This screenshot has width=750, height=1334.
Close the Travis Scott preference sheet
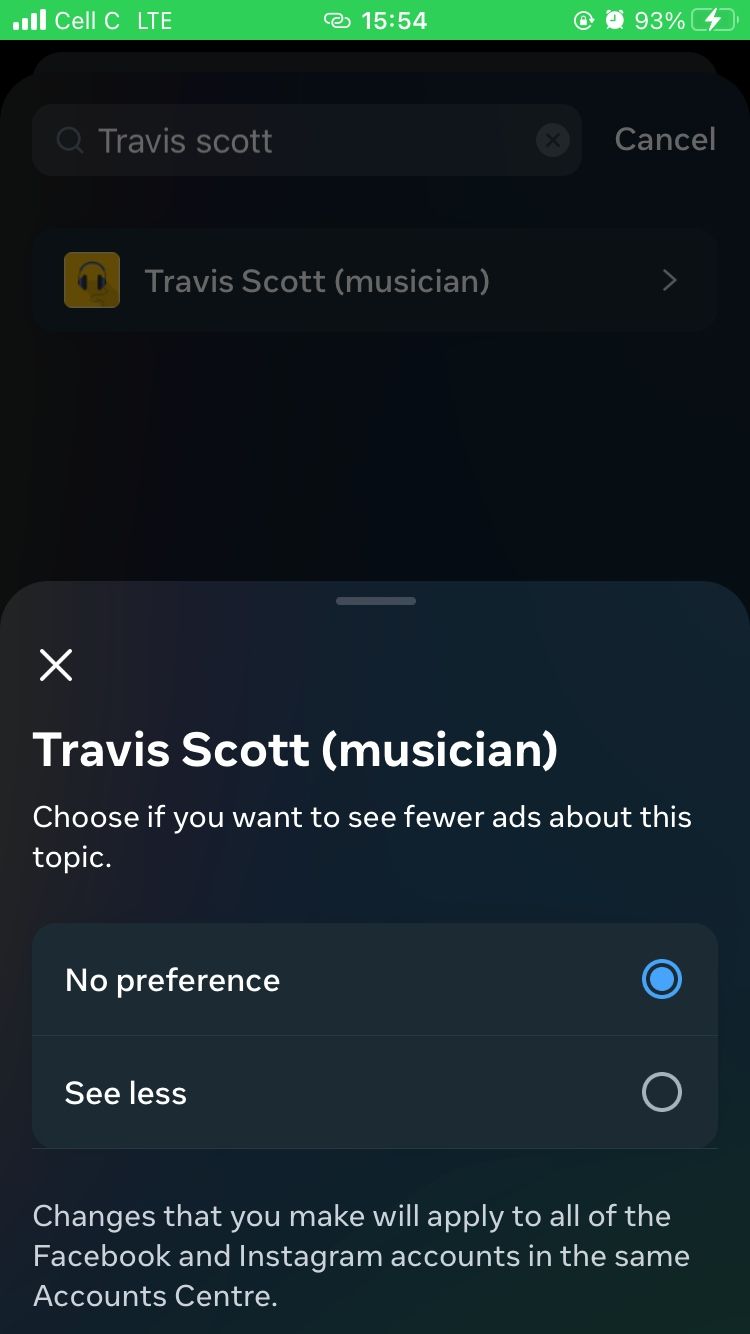[x=55, y=665]
